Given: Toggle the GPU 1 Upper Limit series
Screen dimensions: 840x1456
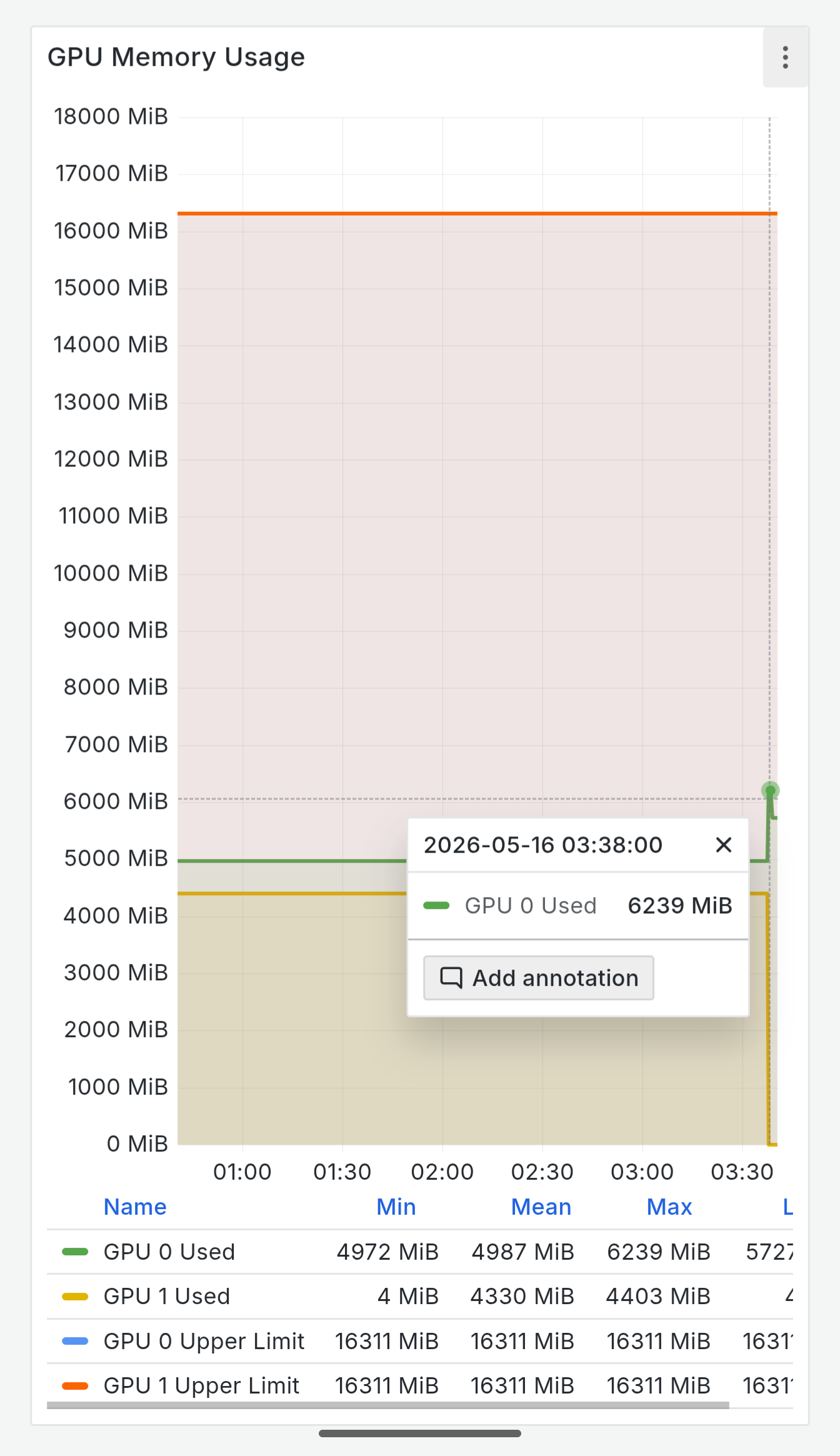Looking at the screenshot, I should (x=201, y=1385).
